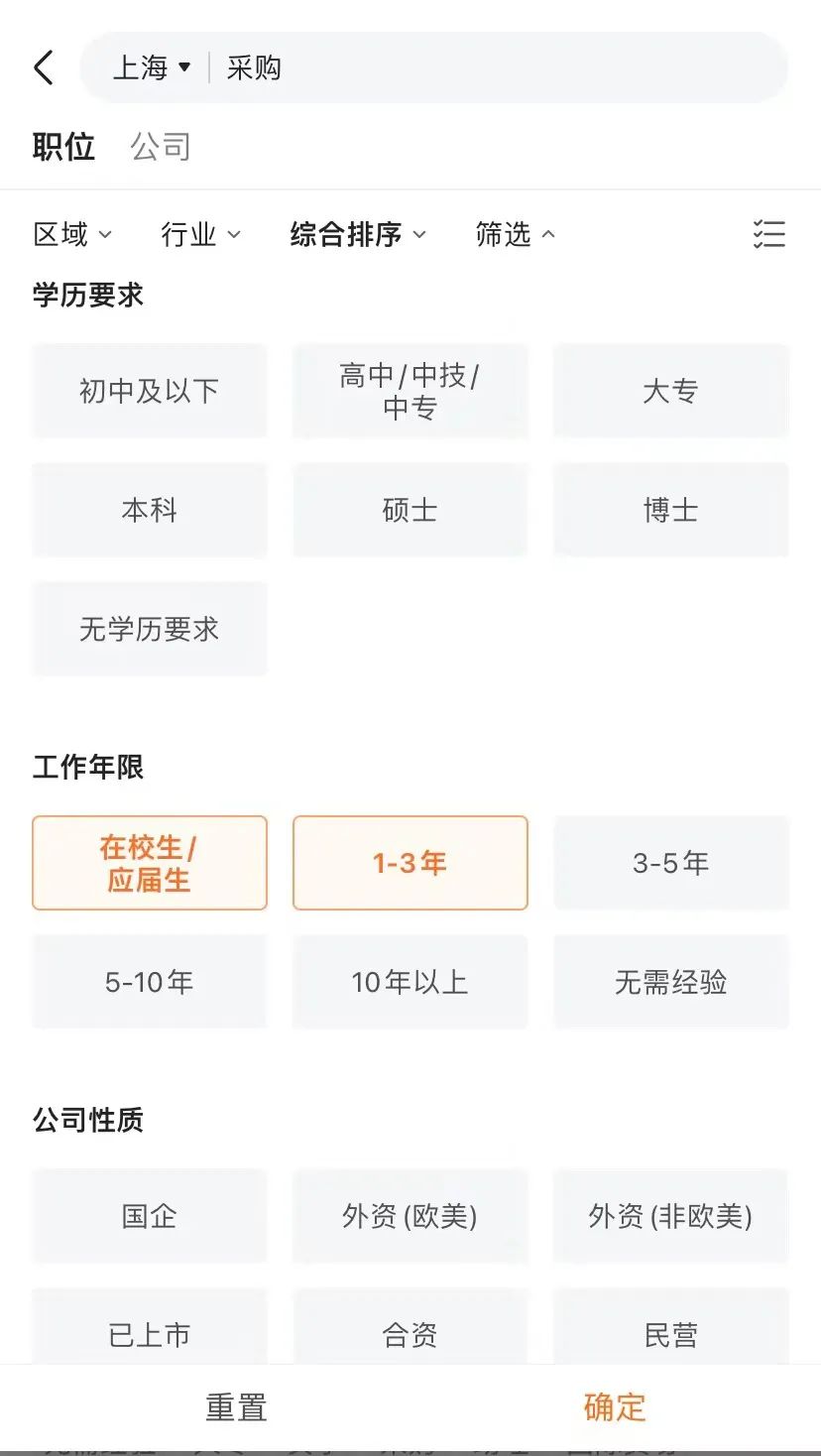Screen dimensions: 821x1456
Task: Expand the 行业 filter dropdown
Action: point(200,235)
